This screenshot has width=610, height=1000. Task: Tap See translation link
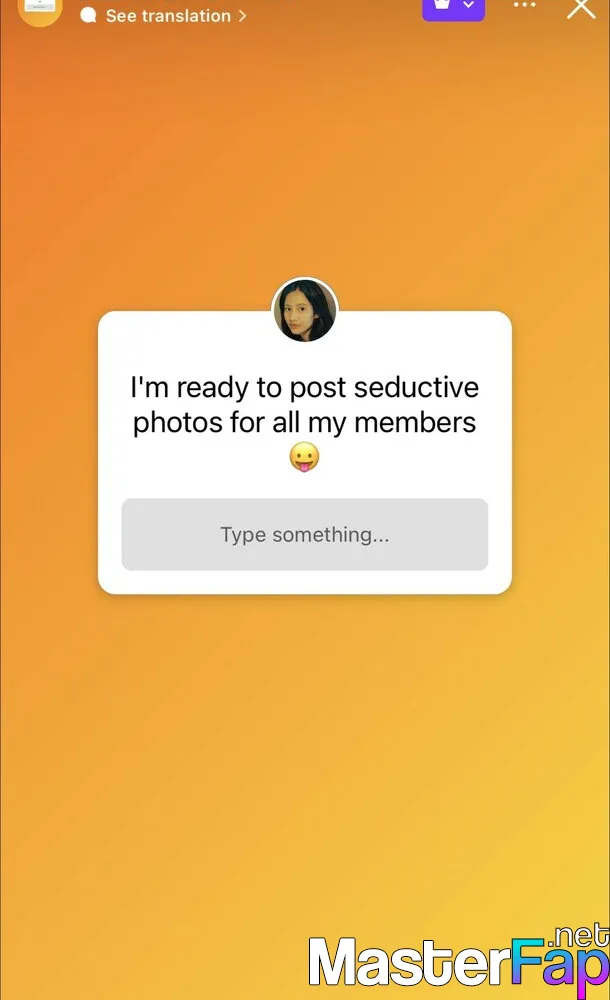click(163, 15)
